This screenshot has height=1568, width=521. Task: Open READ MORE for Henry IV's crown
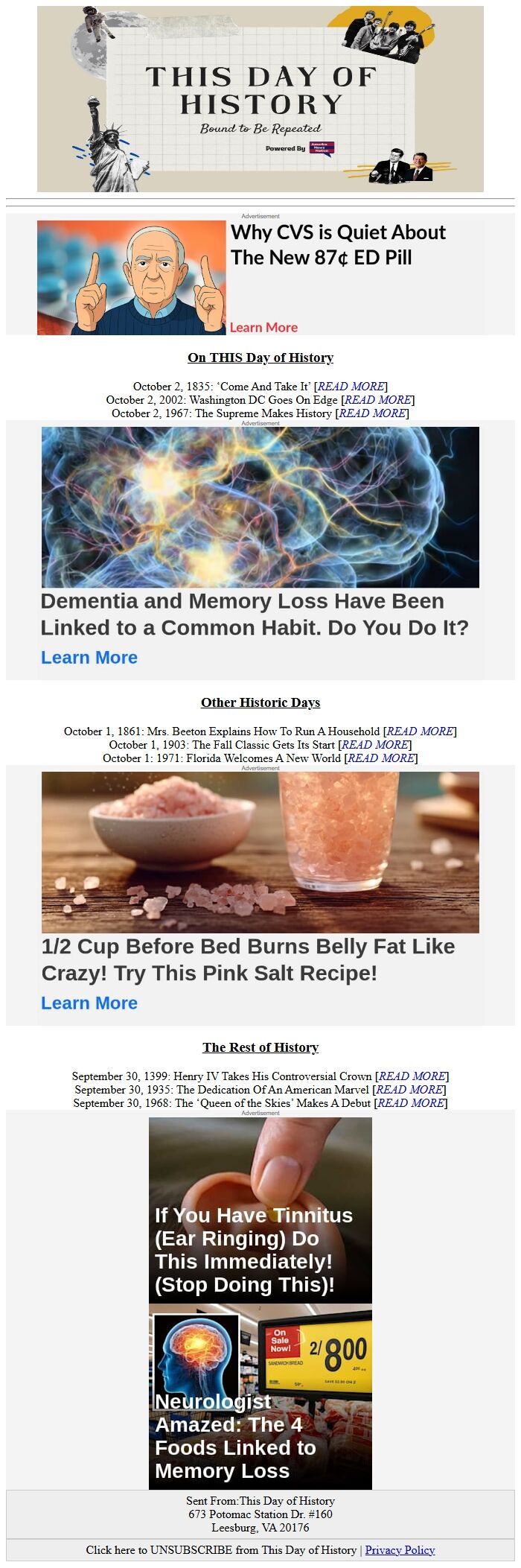coord(412,1076)
